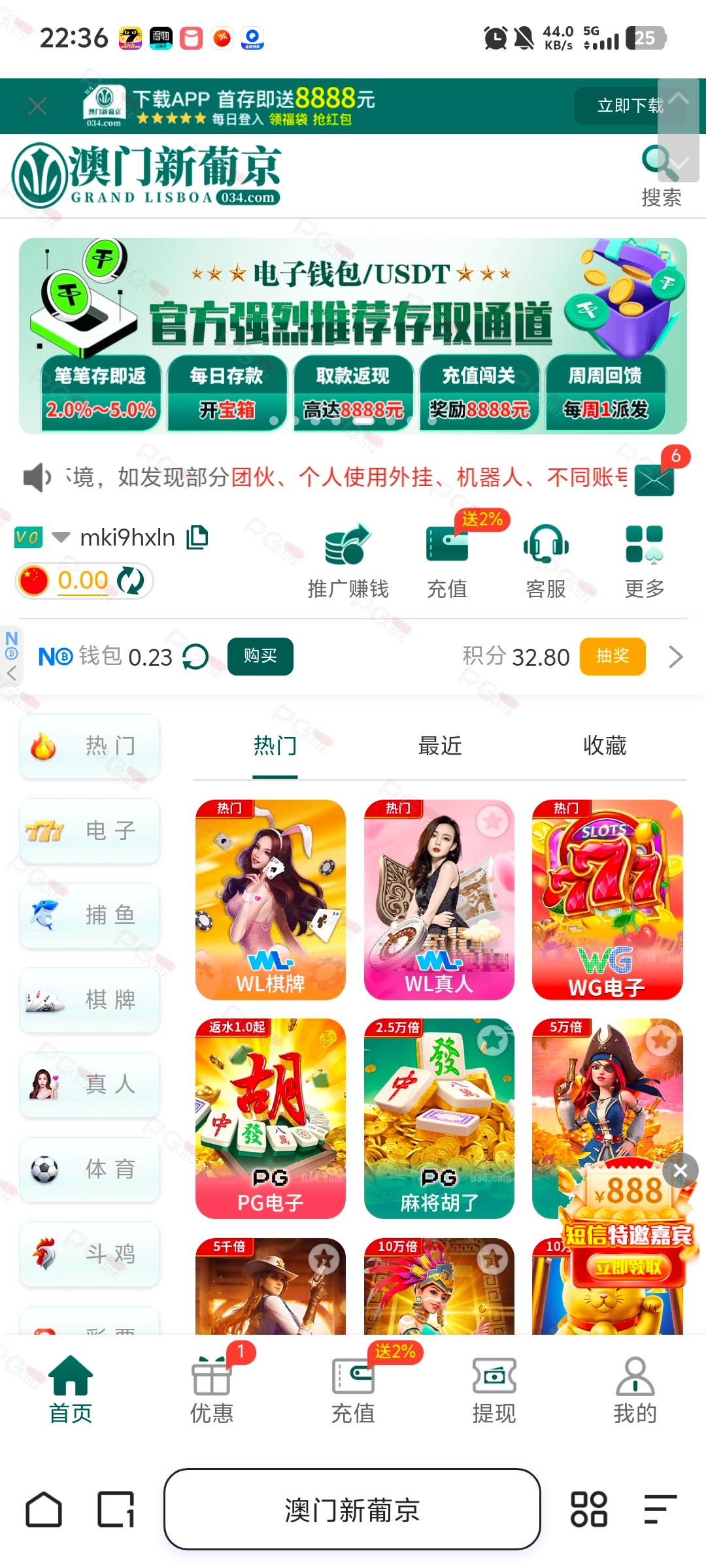Open 推广赚钱 promotion shortcut
This screenshot has width=706, height=1568.
[x=348, y=561]
